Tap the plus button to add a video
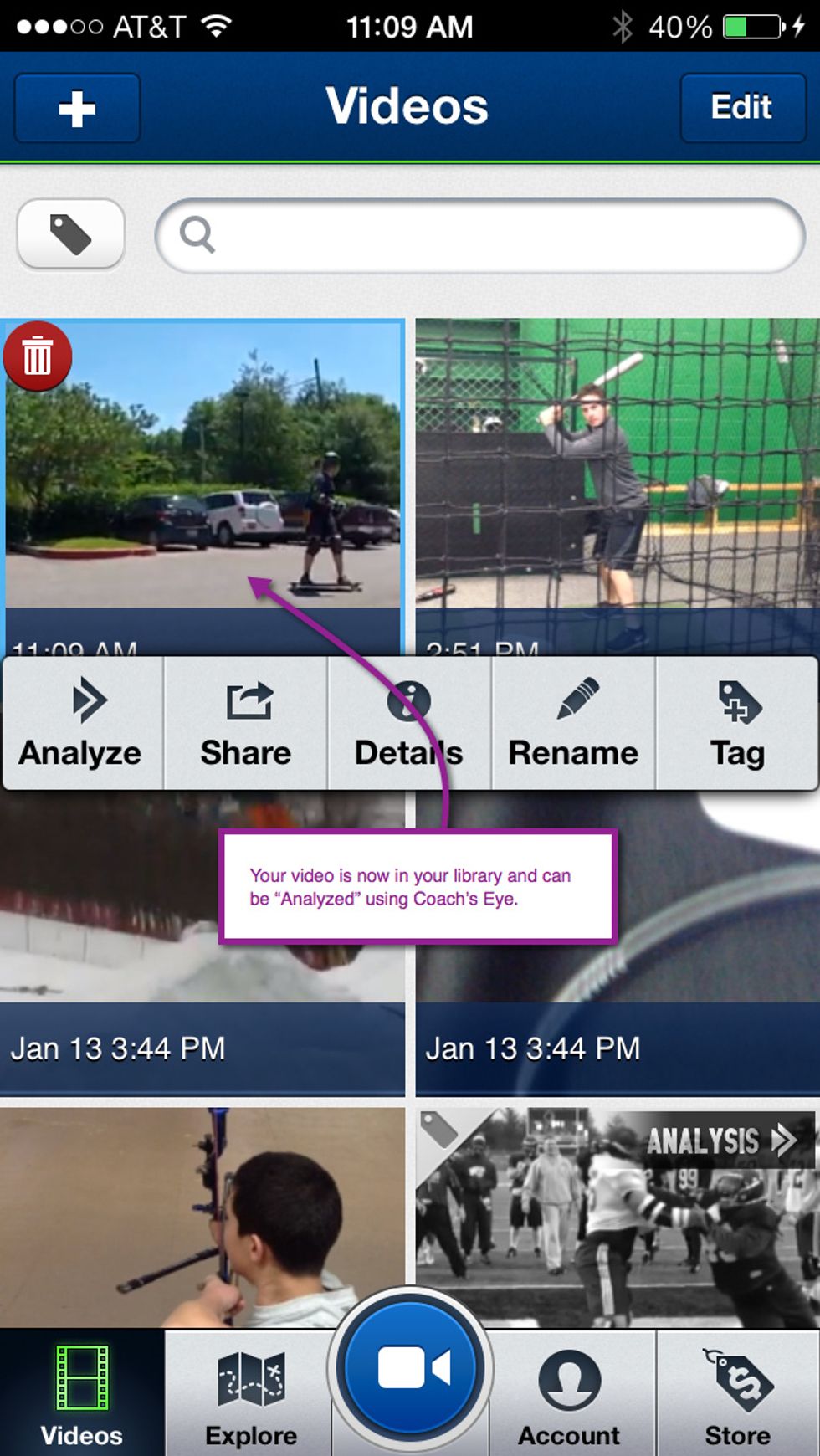Image resolution: width=820 pixels, height=1456 pixels. click(x=77, y=108)
